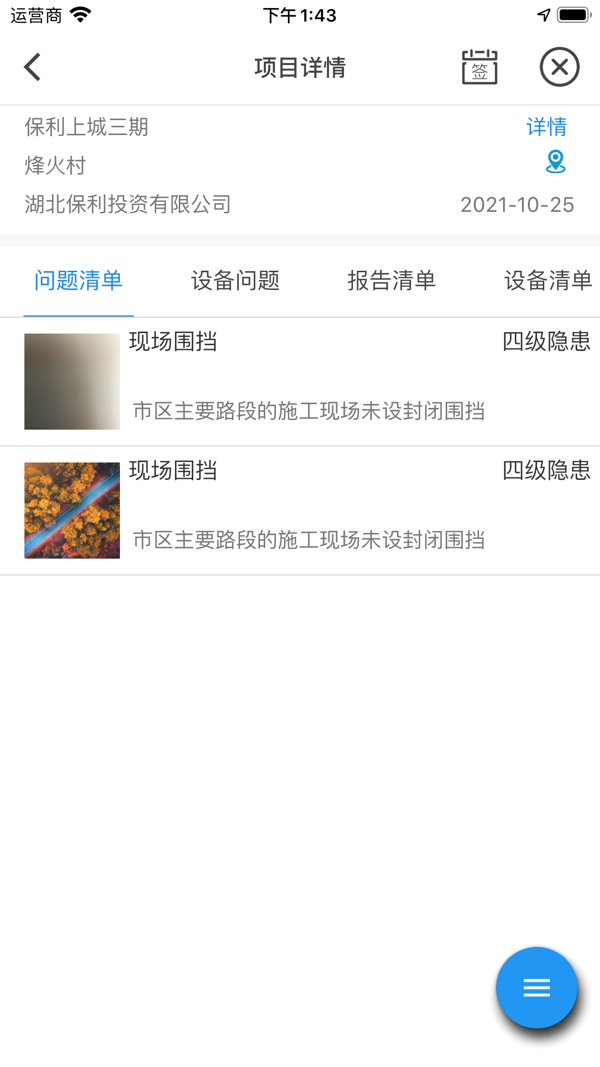Screen dimensions: 600x1067
Task: Switch to the 问题清单 tab
Action: 78,280
